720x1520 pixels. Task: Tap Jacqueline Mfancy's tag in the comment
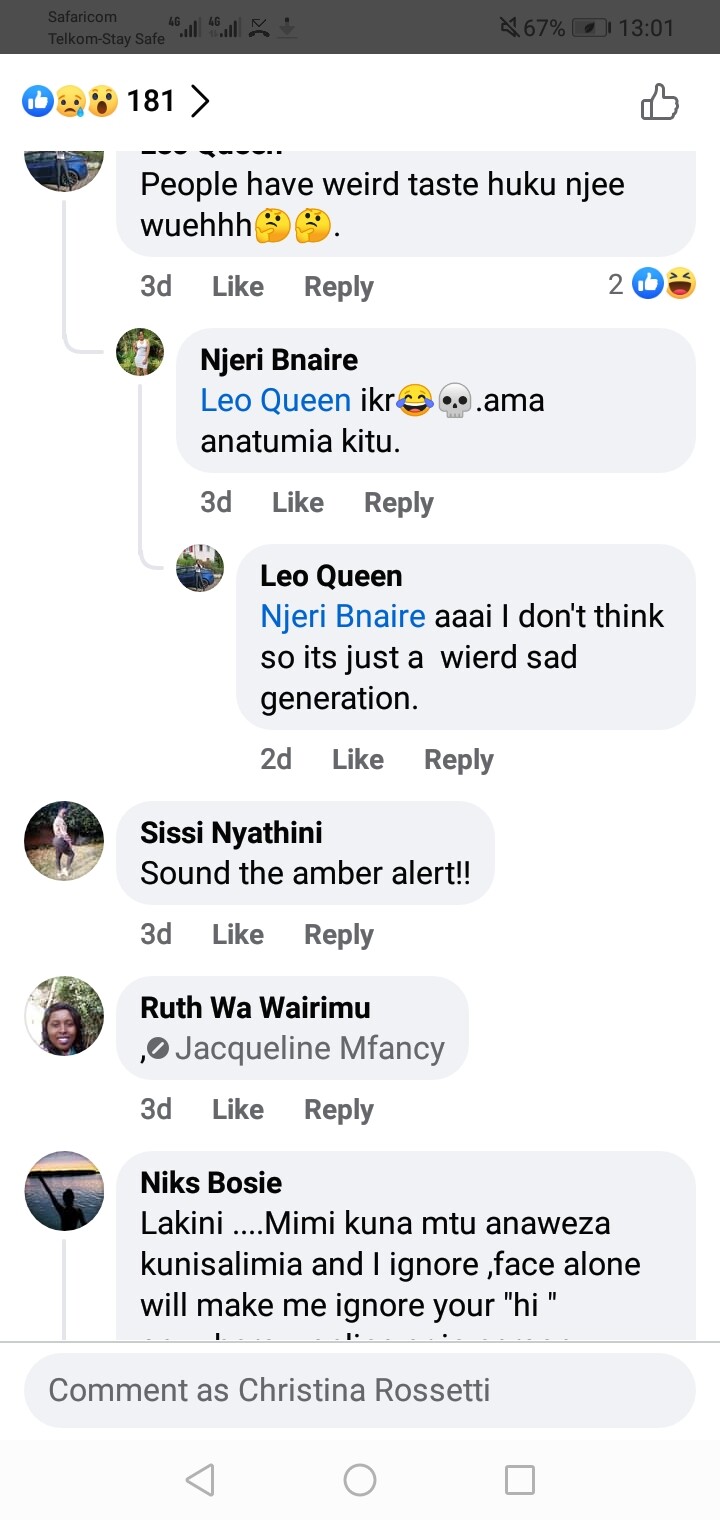tap(310, 1049)
